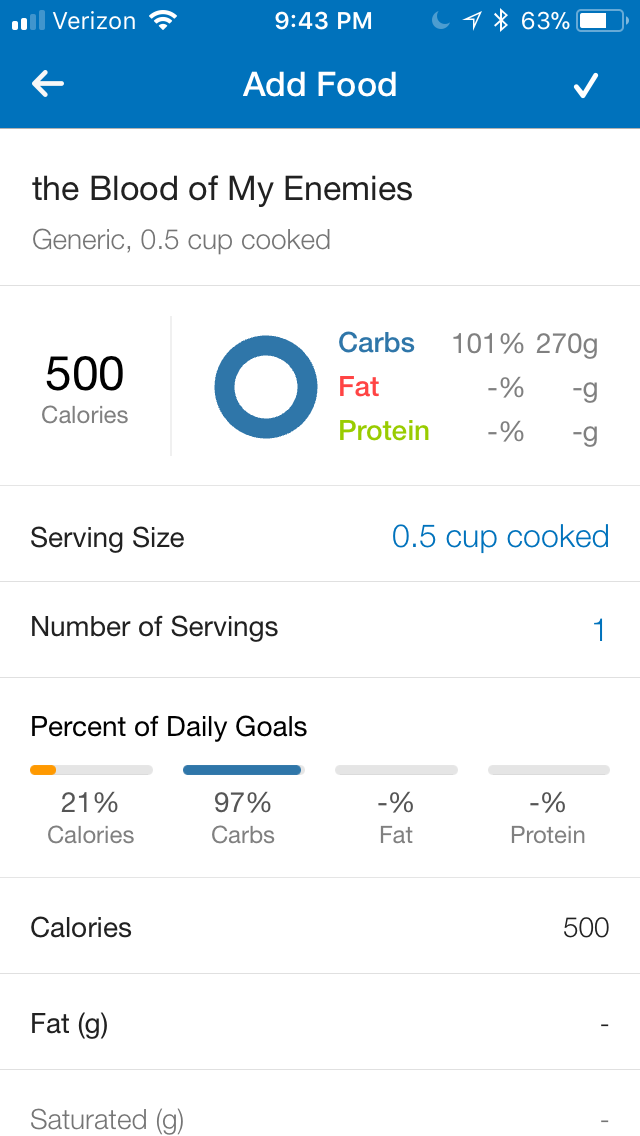
Task: Edit the Number of Servings value
Action: point(599,630)
